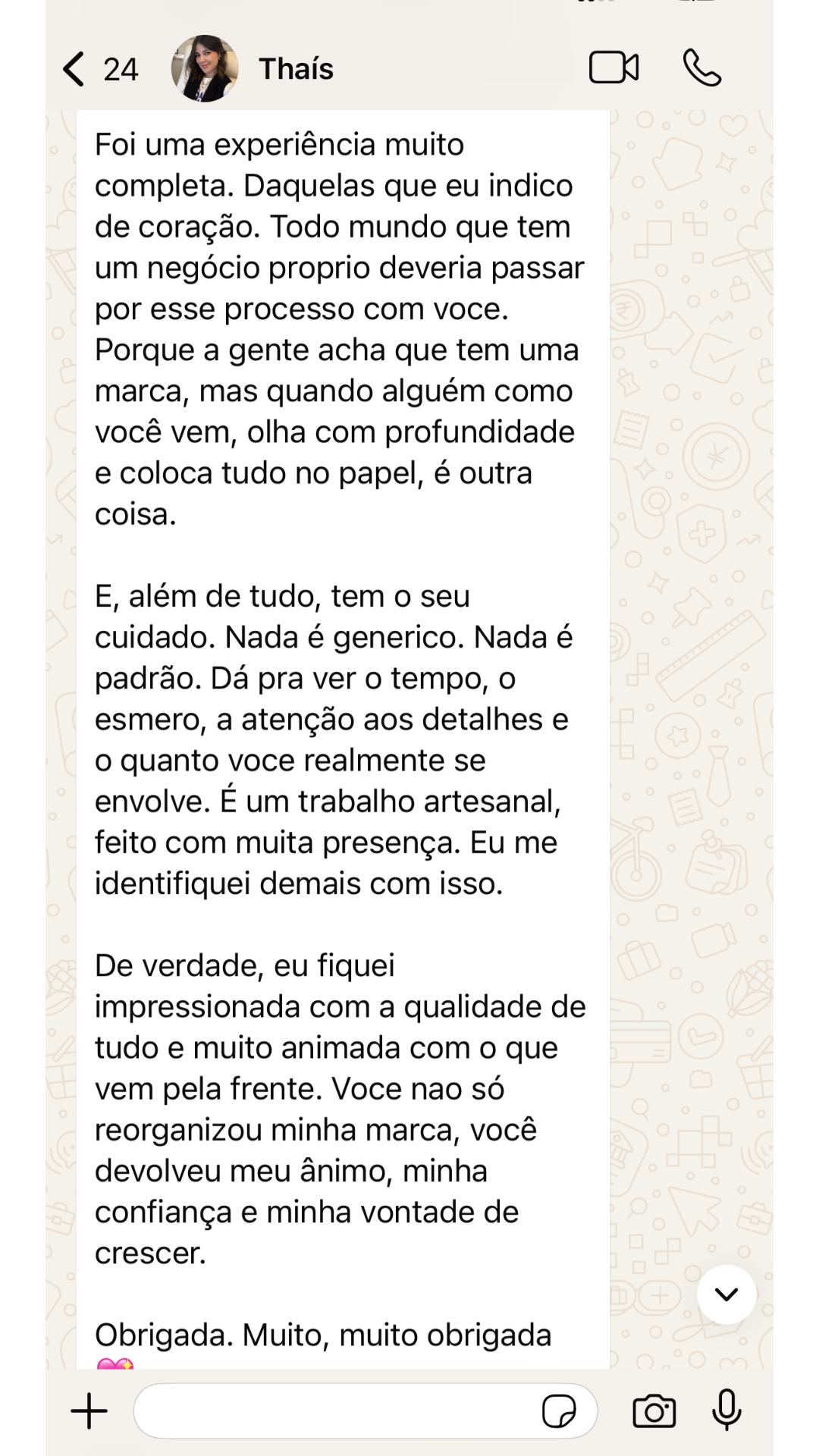Open Thaís's contact info
This screenshot has width=819, height=1456.
pyautogui.click(x=296, y=69)
